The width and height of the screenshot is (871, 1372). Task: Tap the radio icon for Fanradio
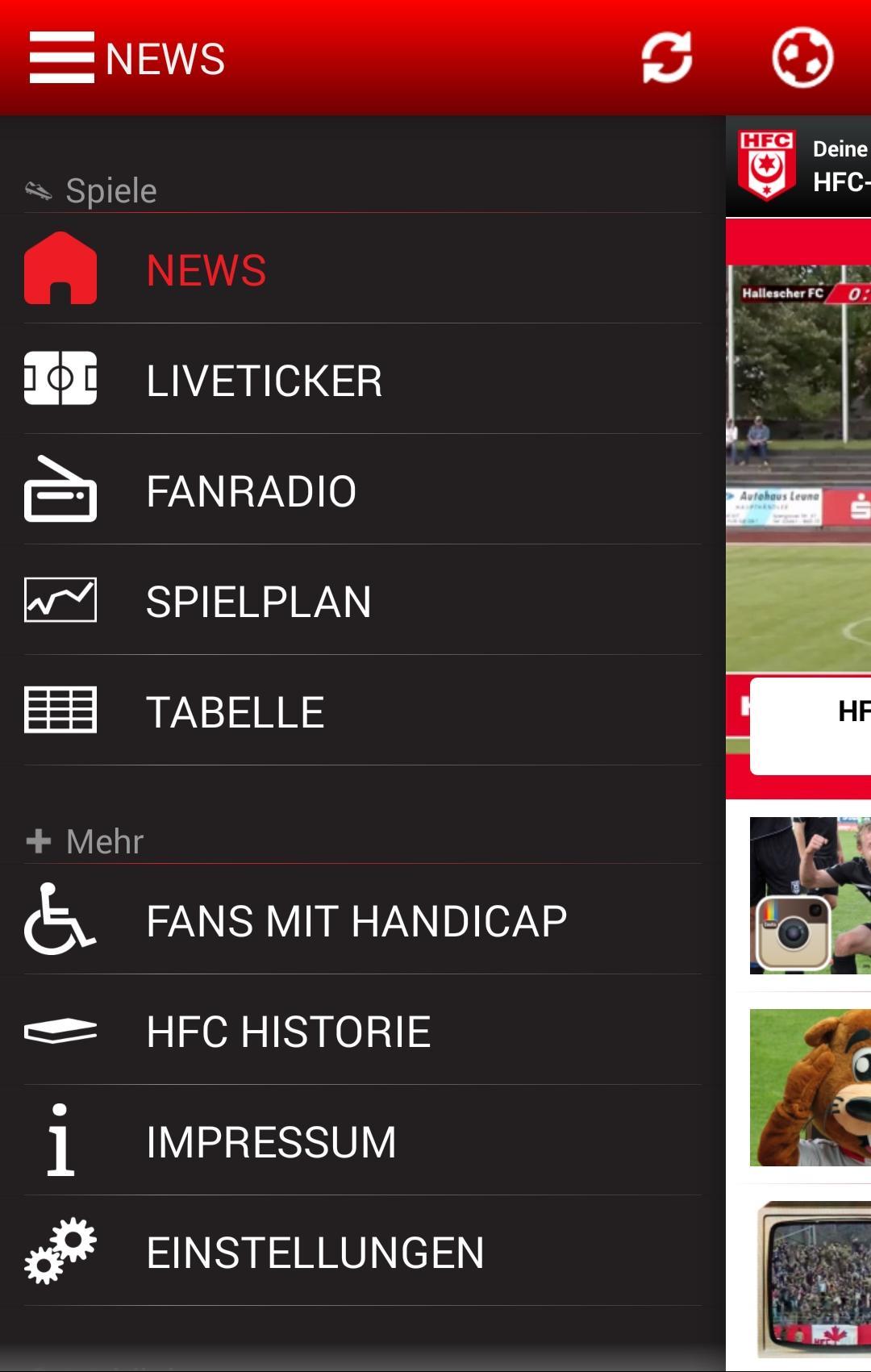(x=62, y=490)
